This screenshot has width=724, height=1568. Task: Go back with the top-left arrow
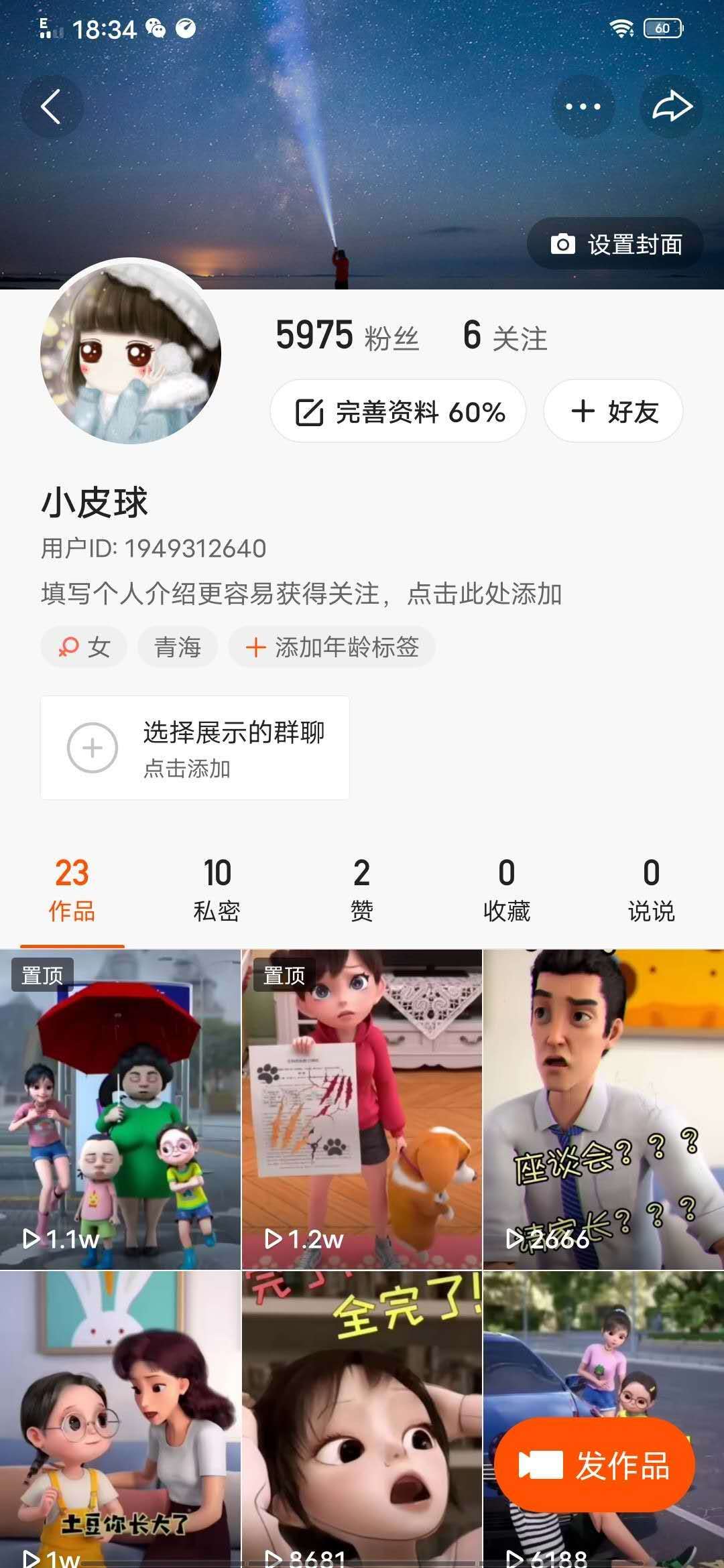click(x=52, y=107)
